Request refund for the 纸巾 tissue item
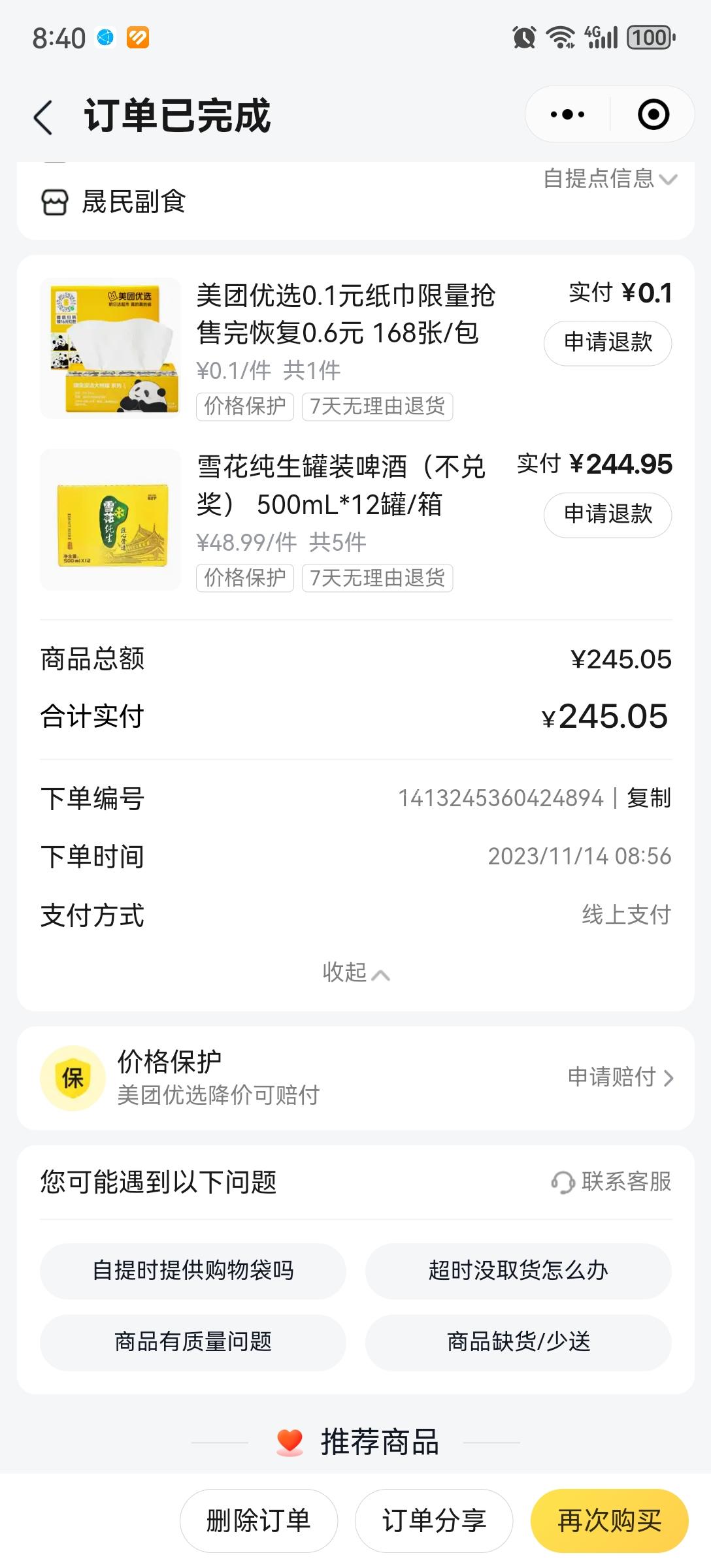Viewport: 711px width, 1568px height. coord(607,342)
